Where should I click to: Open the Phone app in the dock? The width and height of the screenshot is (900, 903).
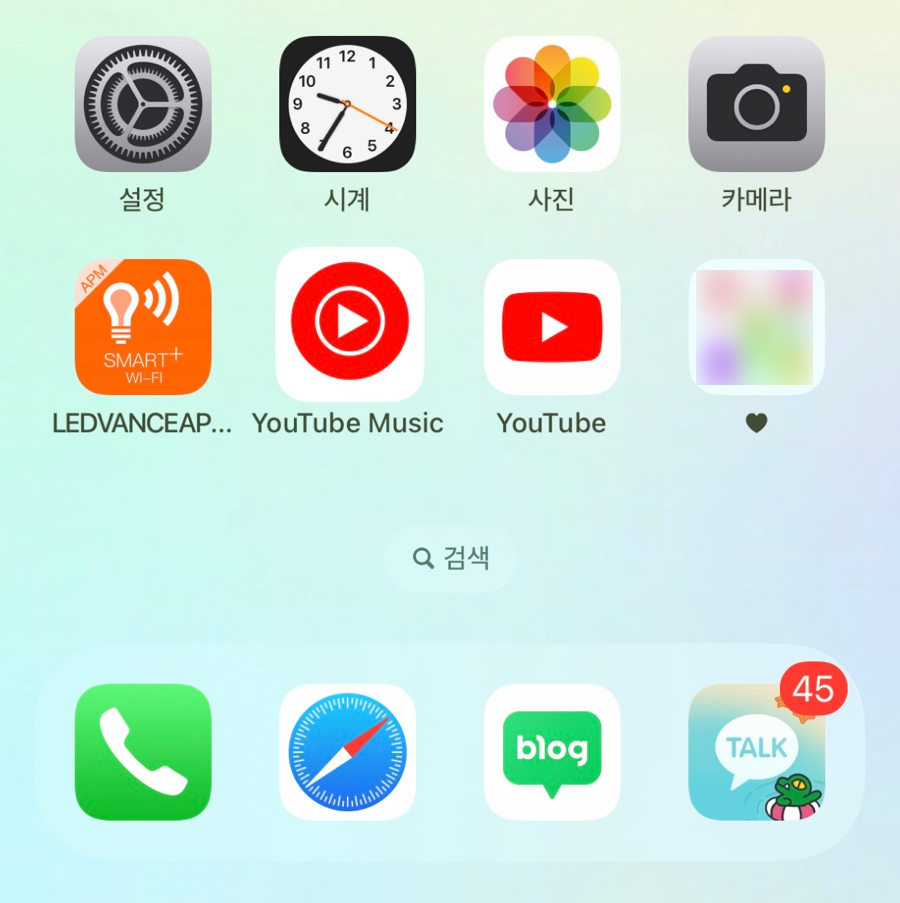pyautogui.click(x=143, y=752)
